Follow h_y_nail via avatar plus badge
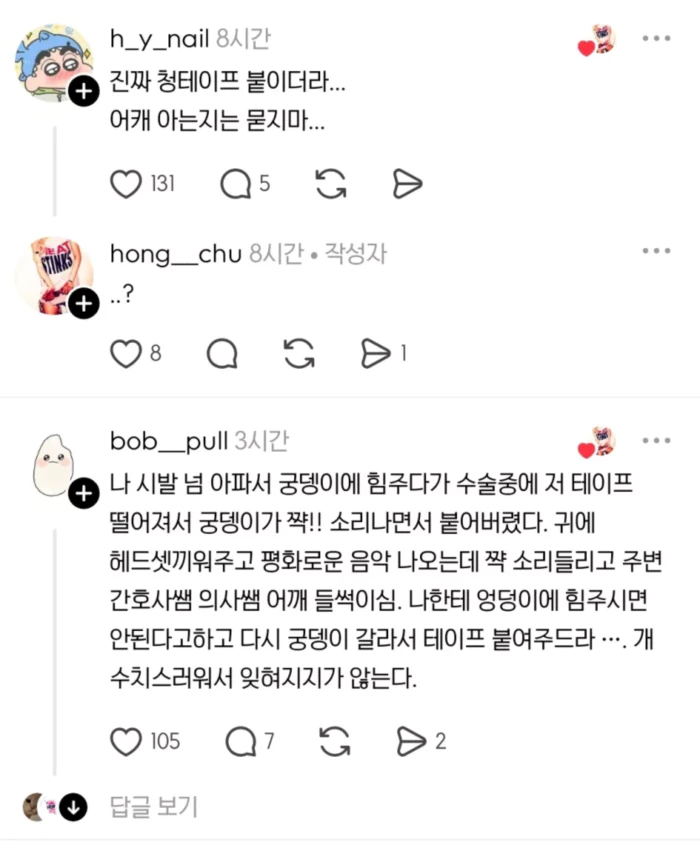Image resolution: width=700 pixels, height=848 pixels. click(x=84, y=93)
